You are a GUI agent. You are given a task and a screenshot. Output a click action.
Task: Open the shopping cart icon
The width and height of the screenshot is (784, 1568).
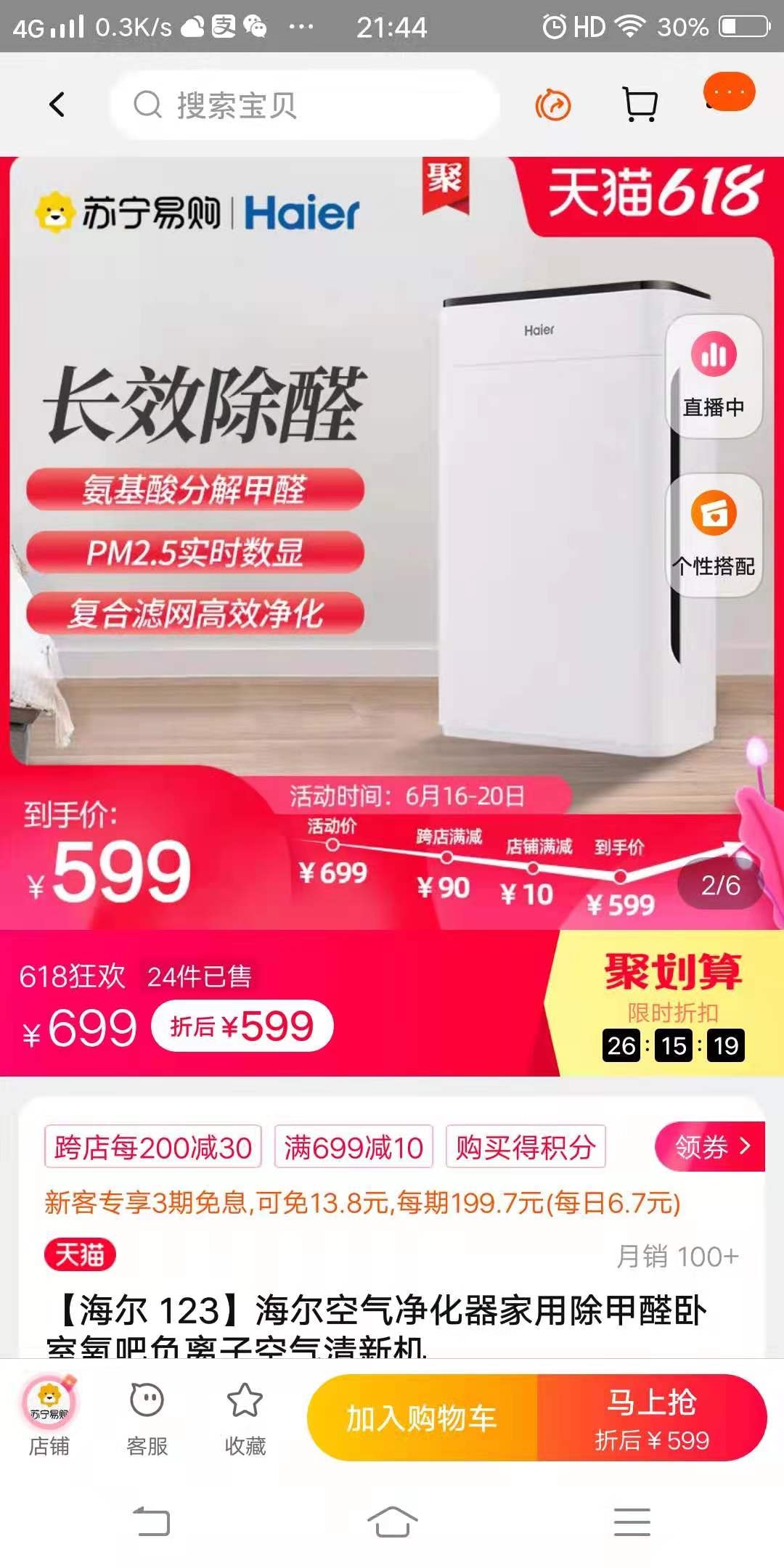tap(640, 105)
